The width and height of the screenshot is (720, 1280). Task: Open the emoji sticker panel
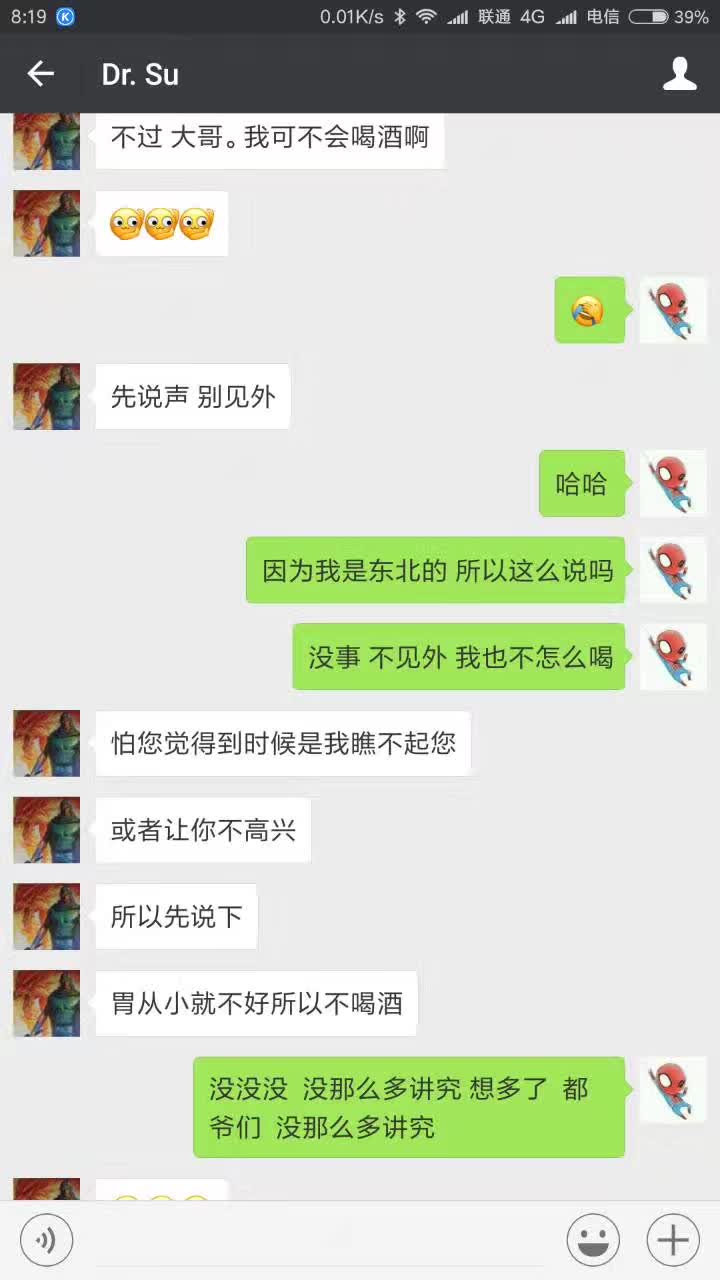(x=593, y=1241)
